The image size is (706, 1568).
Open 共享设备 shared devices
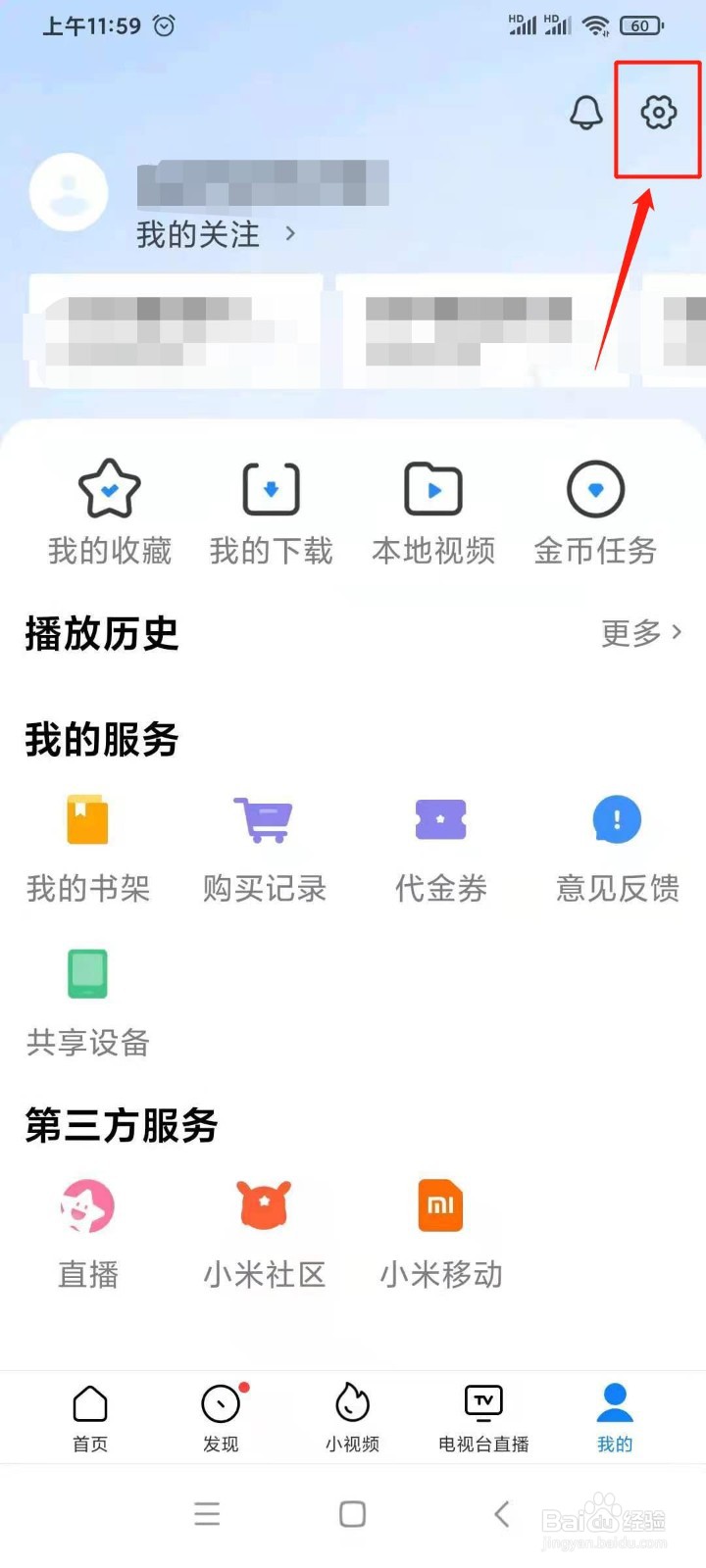88,1003
